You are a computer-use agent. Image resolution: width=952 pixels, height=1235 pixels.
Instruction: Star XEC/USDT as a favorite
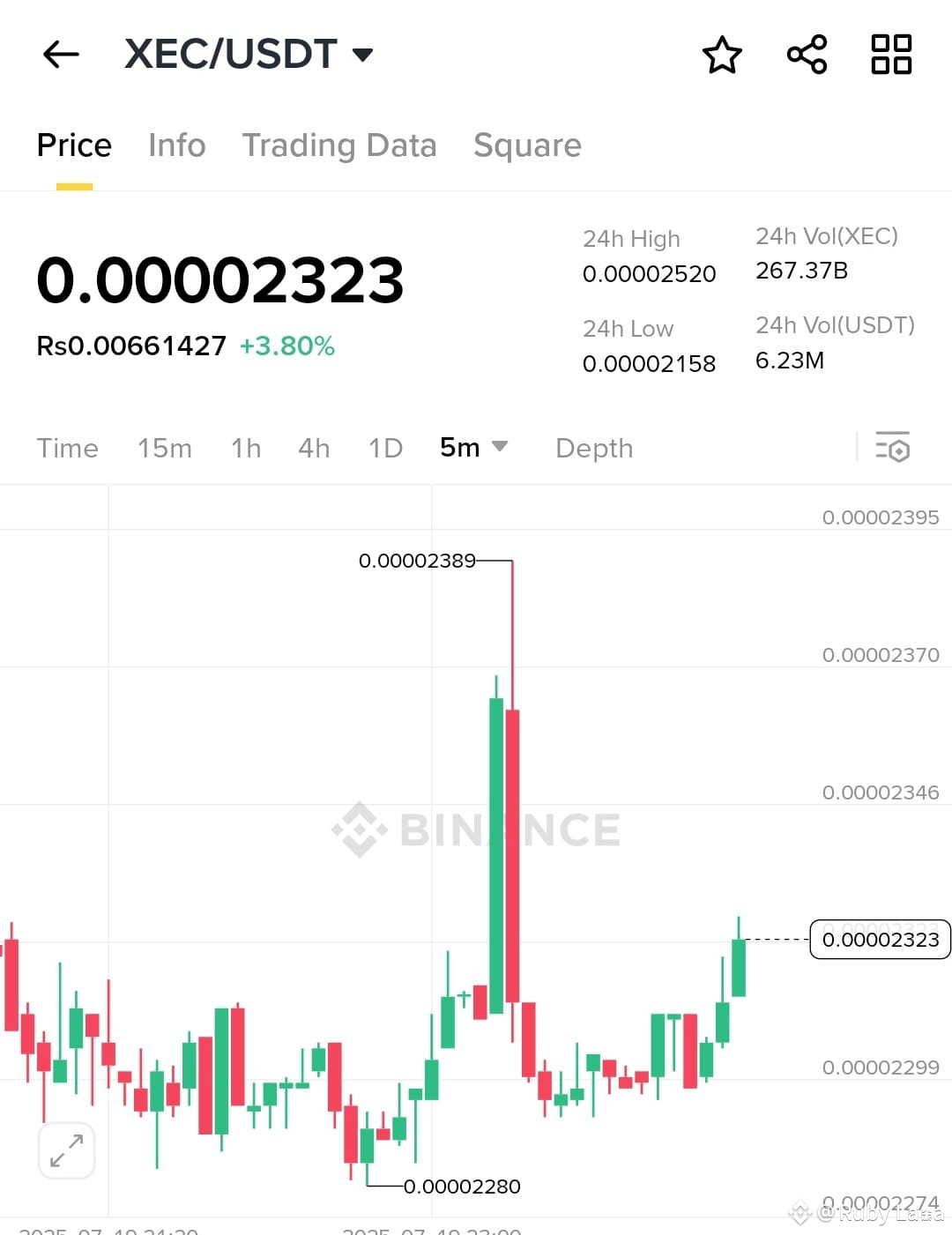coord(721,55)
